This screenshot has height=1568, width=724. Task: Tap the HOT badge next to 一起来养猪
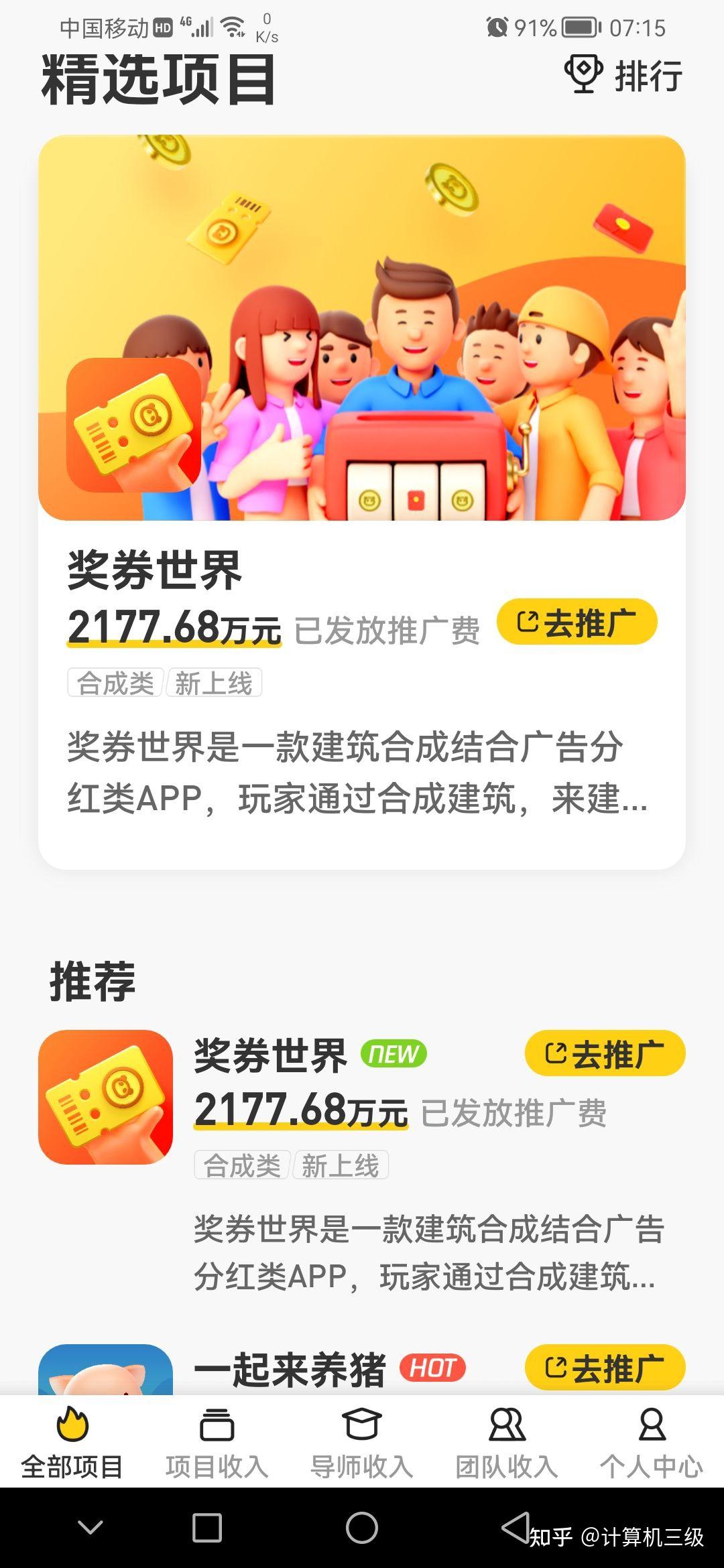click(x=433, y=1366)
